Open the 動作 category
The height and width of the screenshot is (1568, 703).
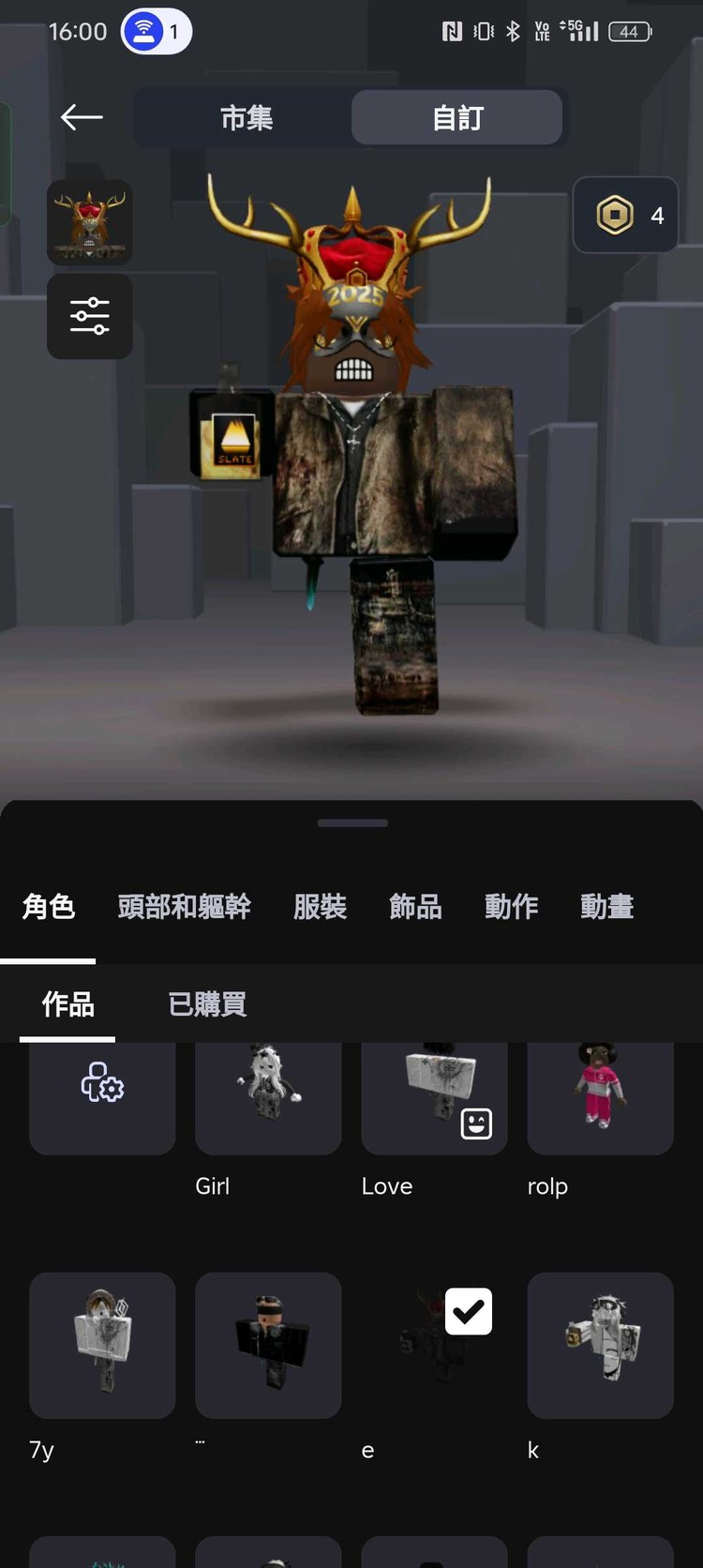pyautogui.click(x=511, y=907)
